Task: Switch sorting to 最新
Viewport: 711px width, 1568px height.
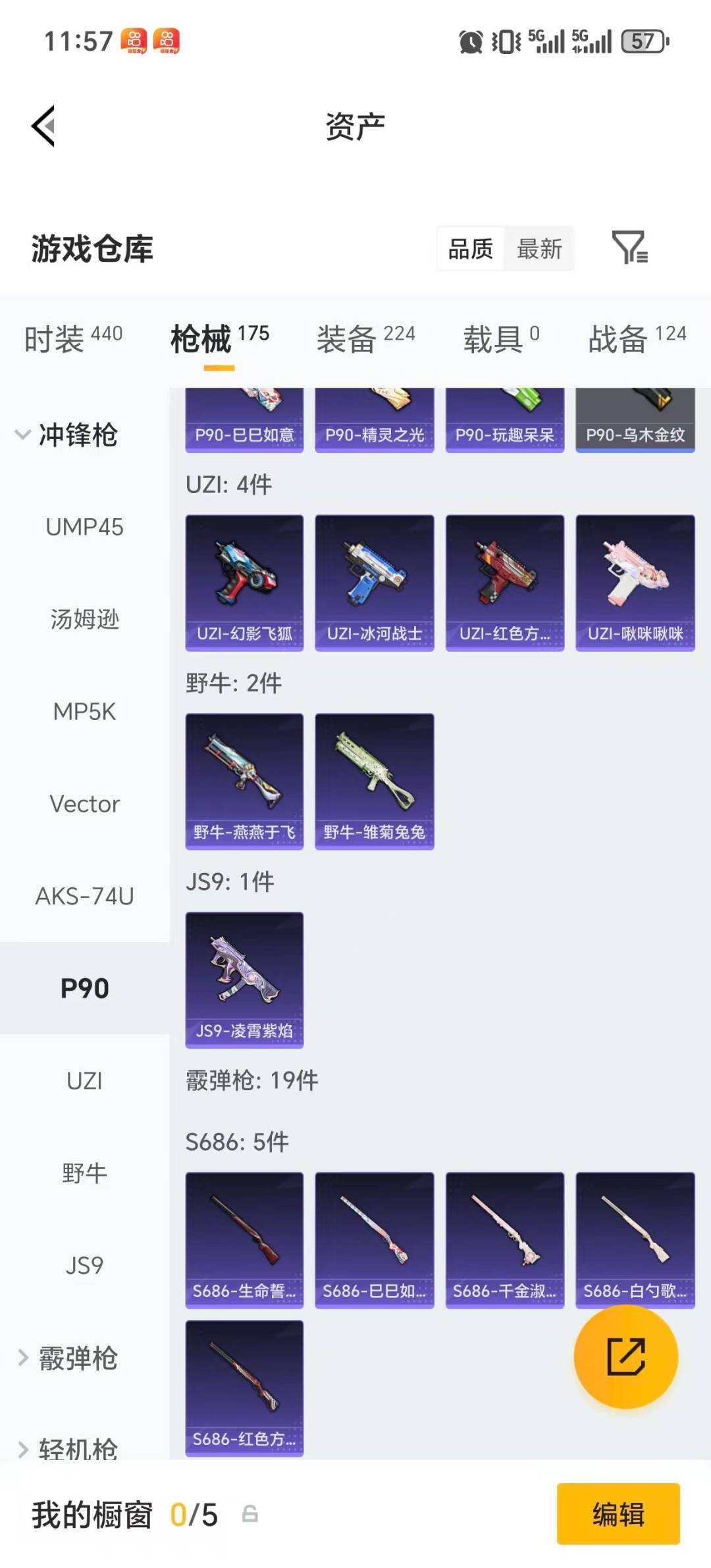Action: (540, 248)
